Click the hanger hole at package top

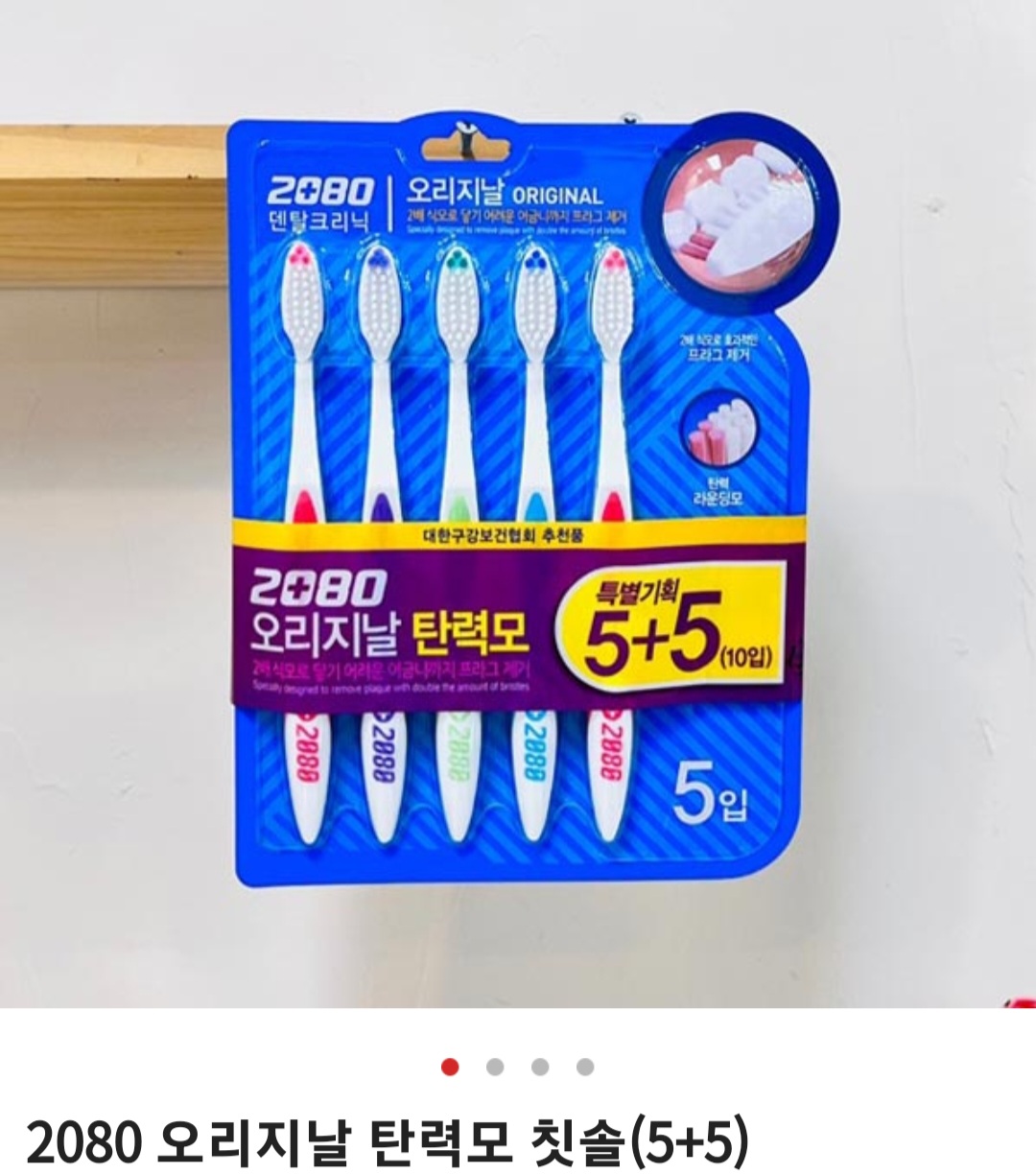tap(463, 146)
